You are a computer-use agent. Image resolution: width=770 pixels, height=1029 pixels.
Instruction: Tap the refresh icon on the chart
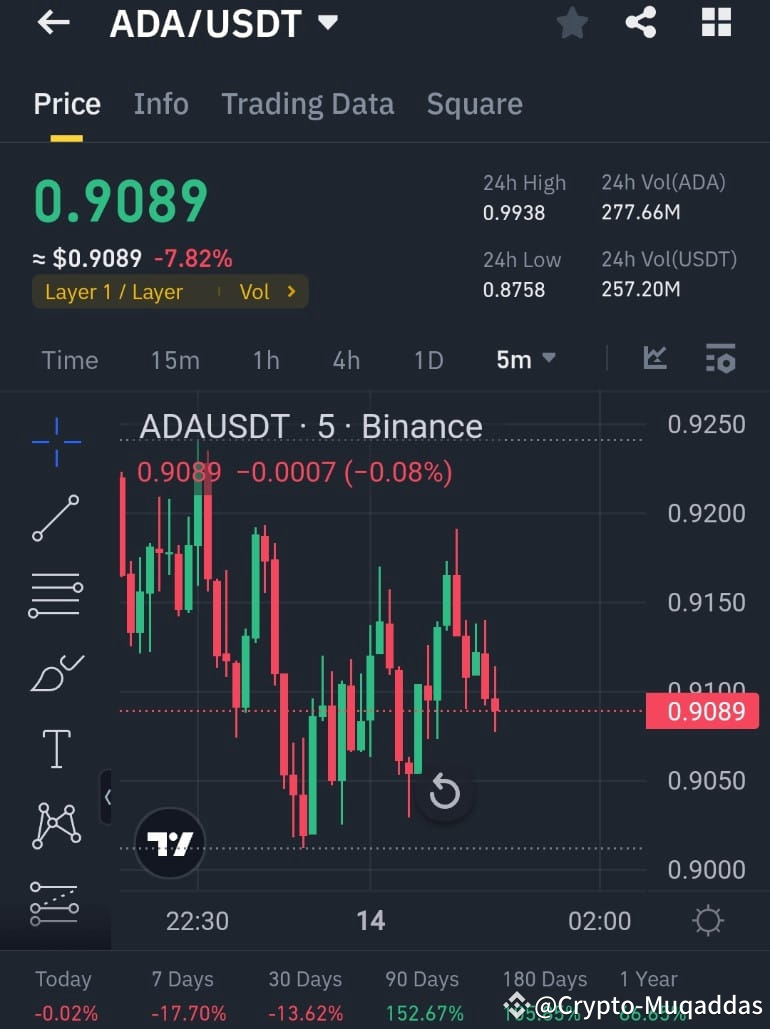click(x=445, y=793)
